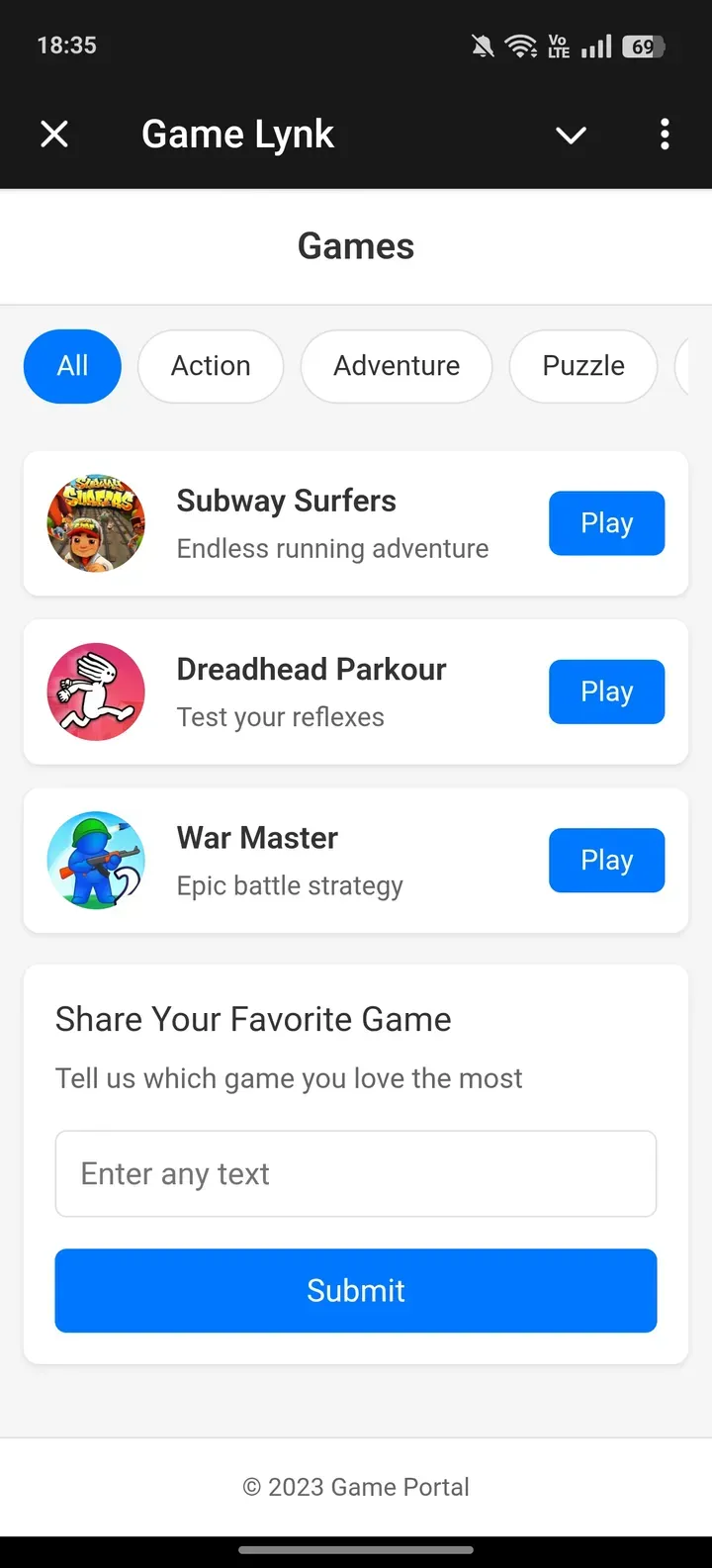Select the Puzzle category filter
This screenshot has width=712, height=1568.
pyautogui.click(x=582, y=366)
